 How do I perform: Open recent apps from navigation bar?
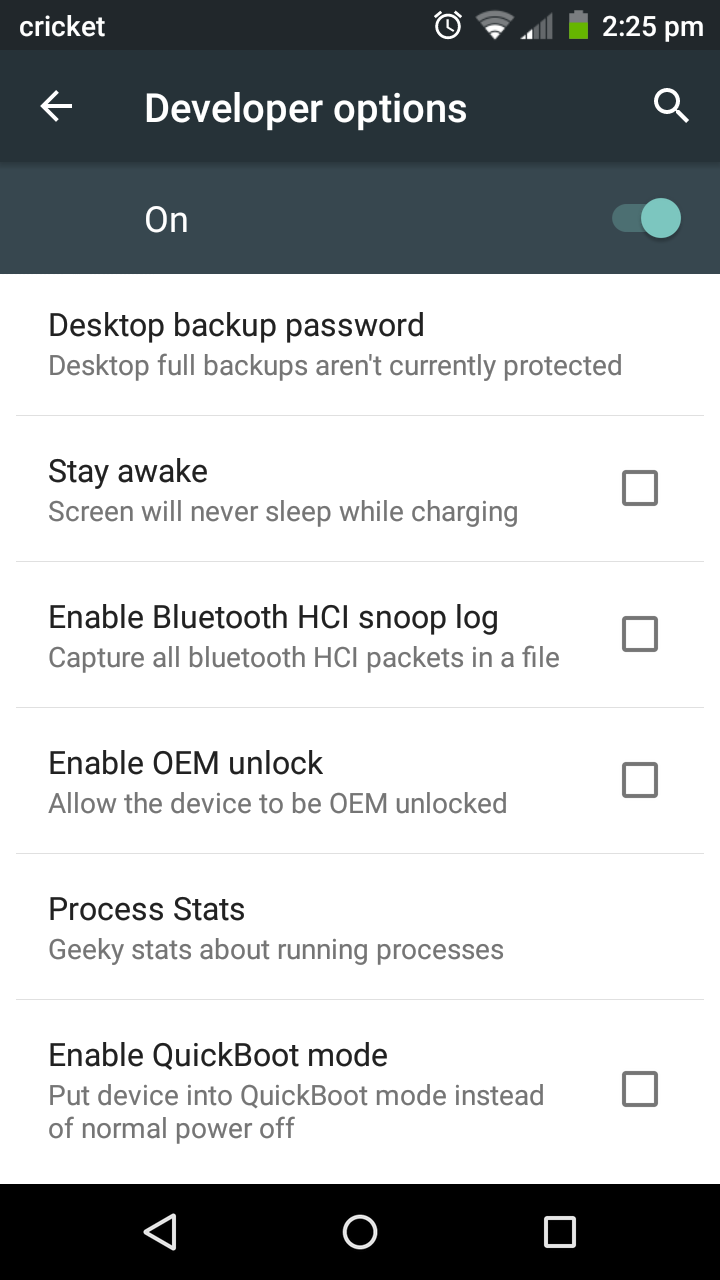[x=559, y=1232]
